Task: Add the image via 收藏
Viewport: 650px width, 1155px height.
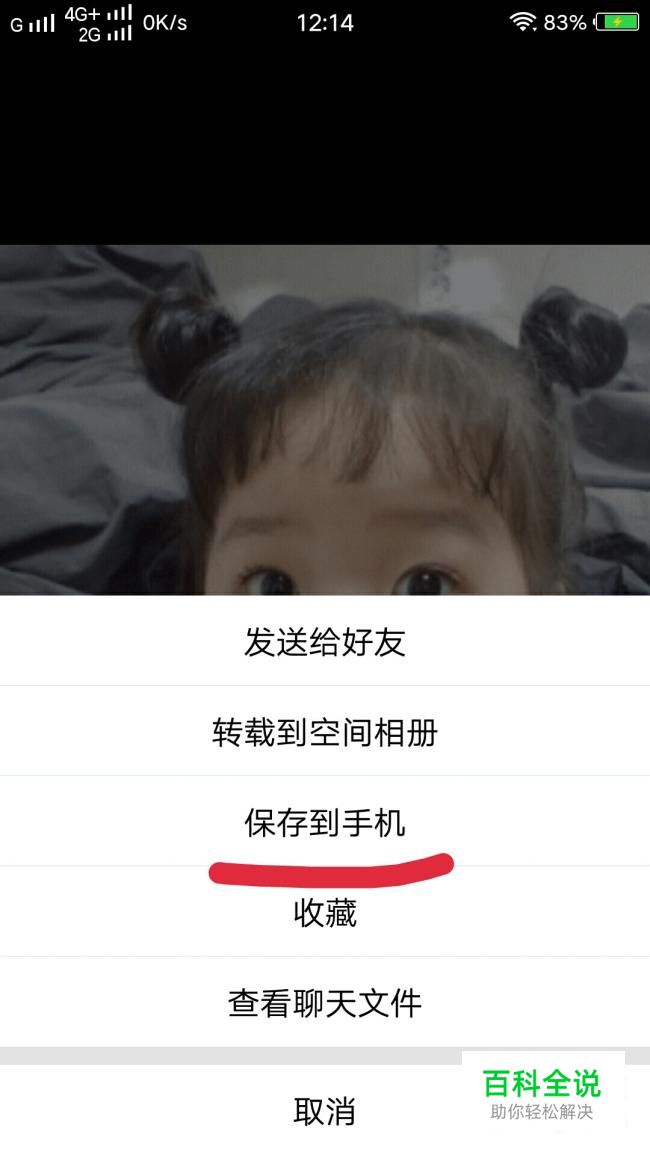Action: pos(325,912)
